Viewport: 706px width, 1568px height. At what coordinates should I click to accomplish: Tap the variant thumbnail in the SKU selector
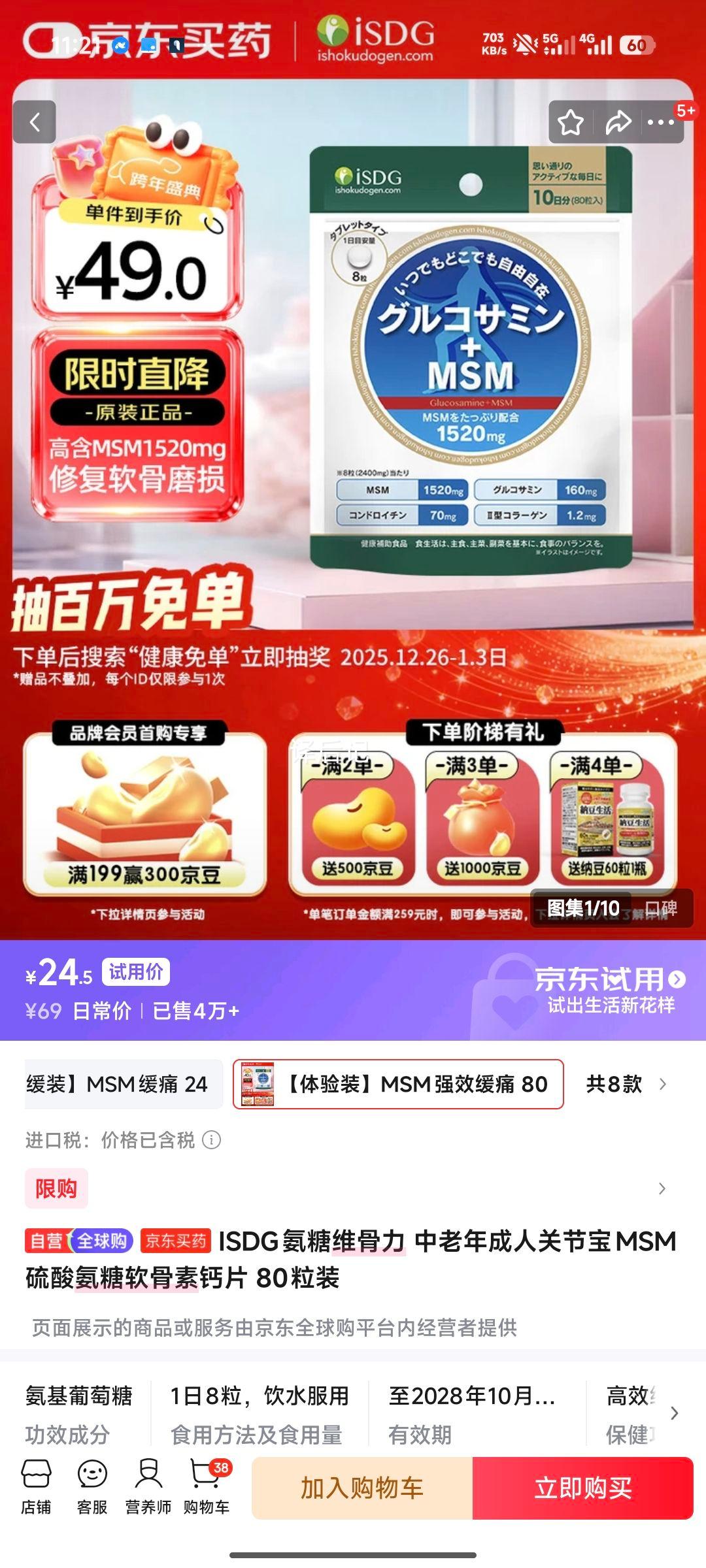point(260,1085)
